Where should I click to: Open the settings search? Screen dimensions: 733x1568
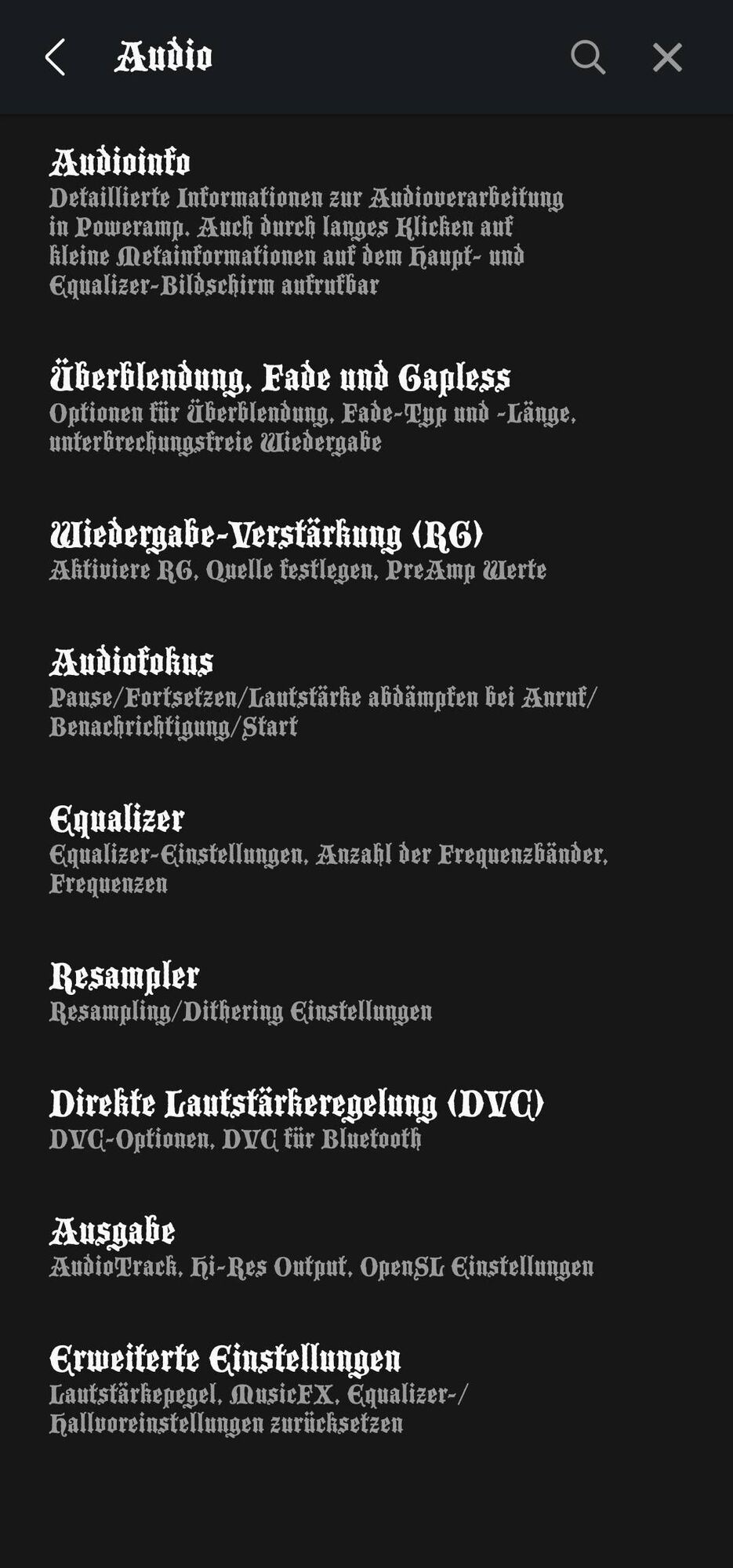[587, 57]
